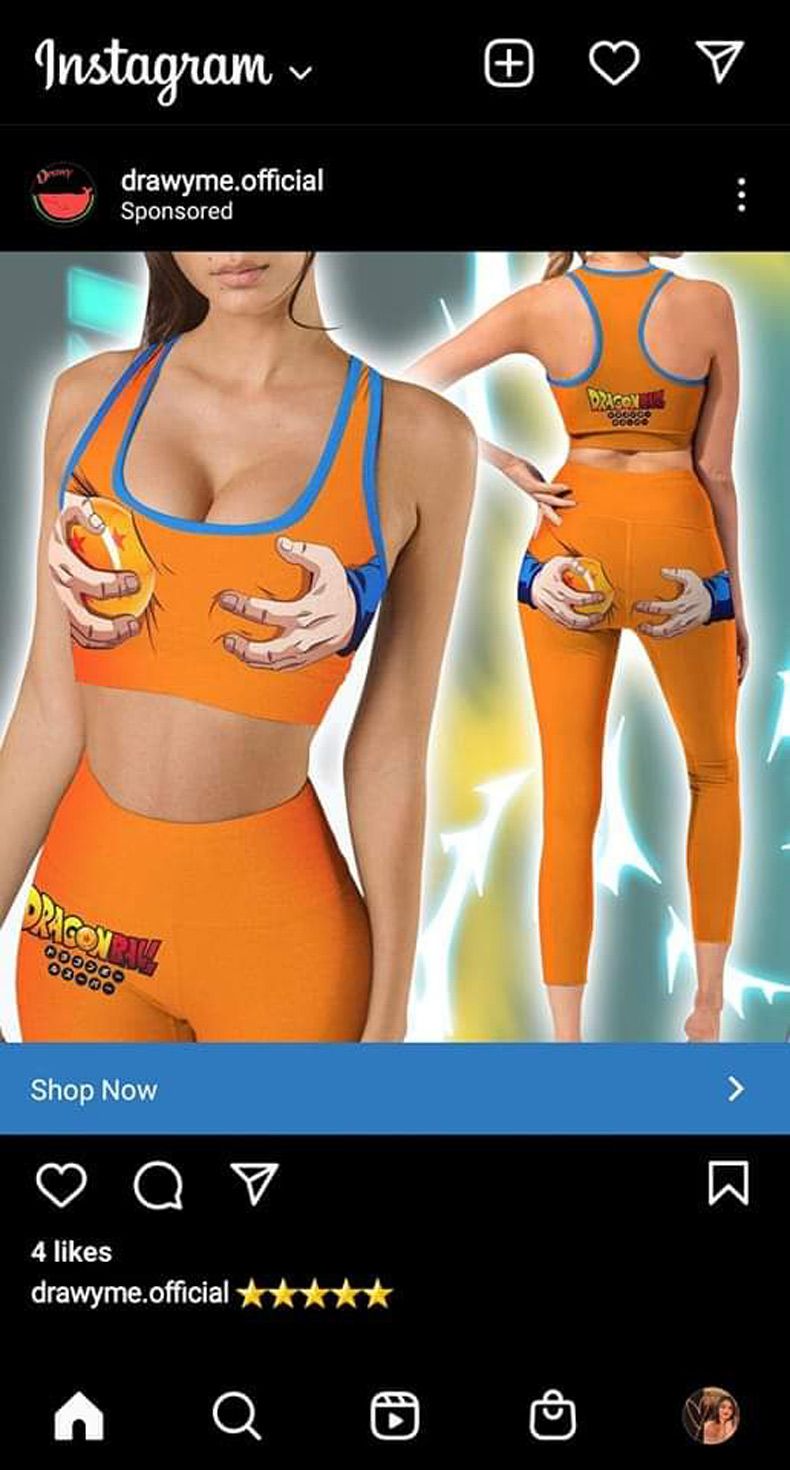Image resolution: width=790 pixels, height=1470 pixels.
Task: Like the drawyme.official post
Action: pos(61,1185)
